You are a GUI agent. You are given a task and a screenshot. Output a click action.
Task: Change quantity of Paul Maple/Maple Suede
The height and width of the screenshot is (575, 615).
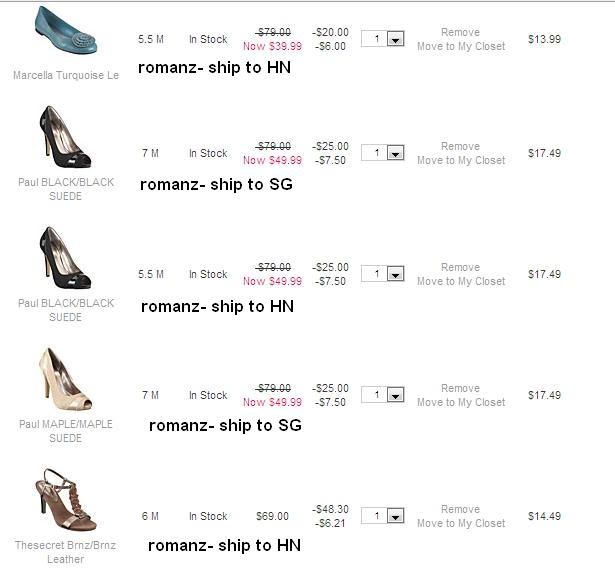click(395, 395)
